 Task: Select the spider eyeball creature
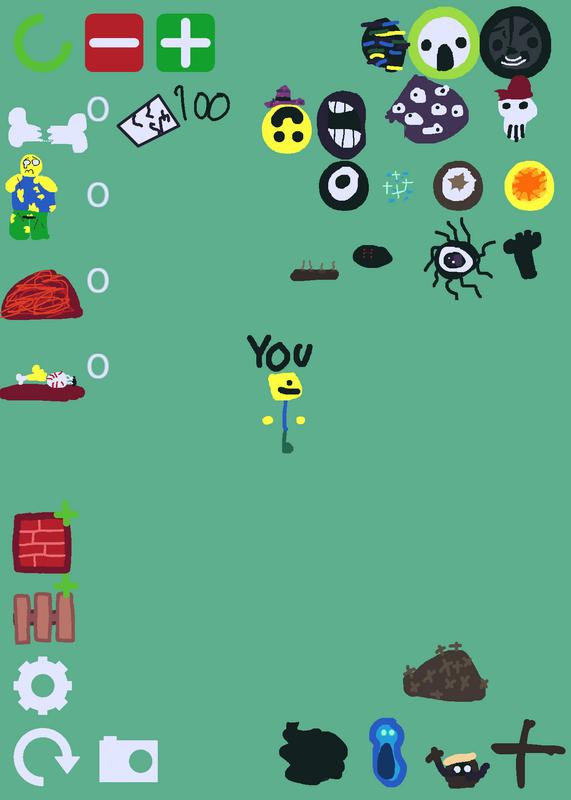pos(458,259)
